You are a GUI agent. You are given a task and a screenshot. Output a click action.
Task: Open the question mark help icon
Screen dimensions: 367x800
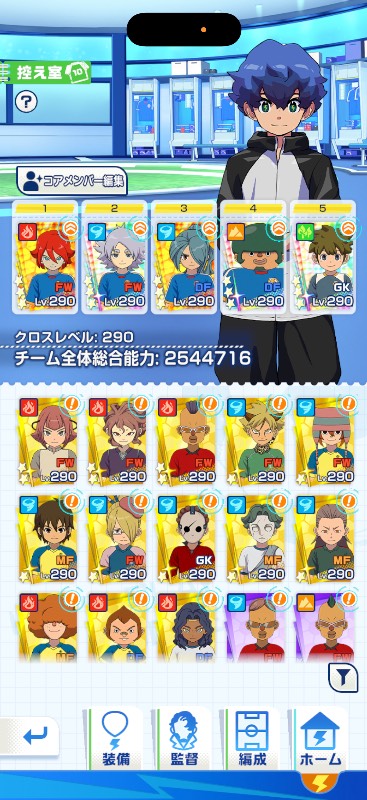click(26, 102)
